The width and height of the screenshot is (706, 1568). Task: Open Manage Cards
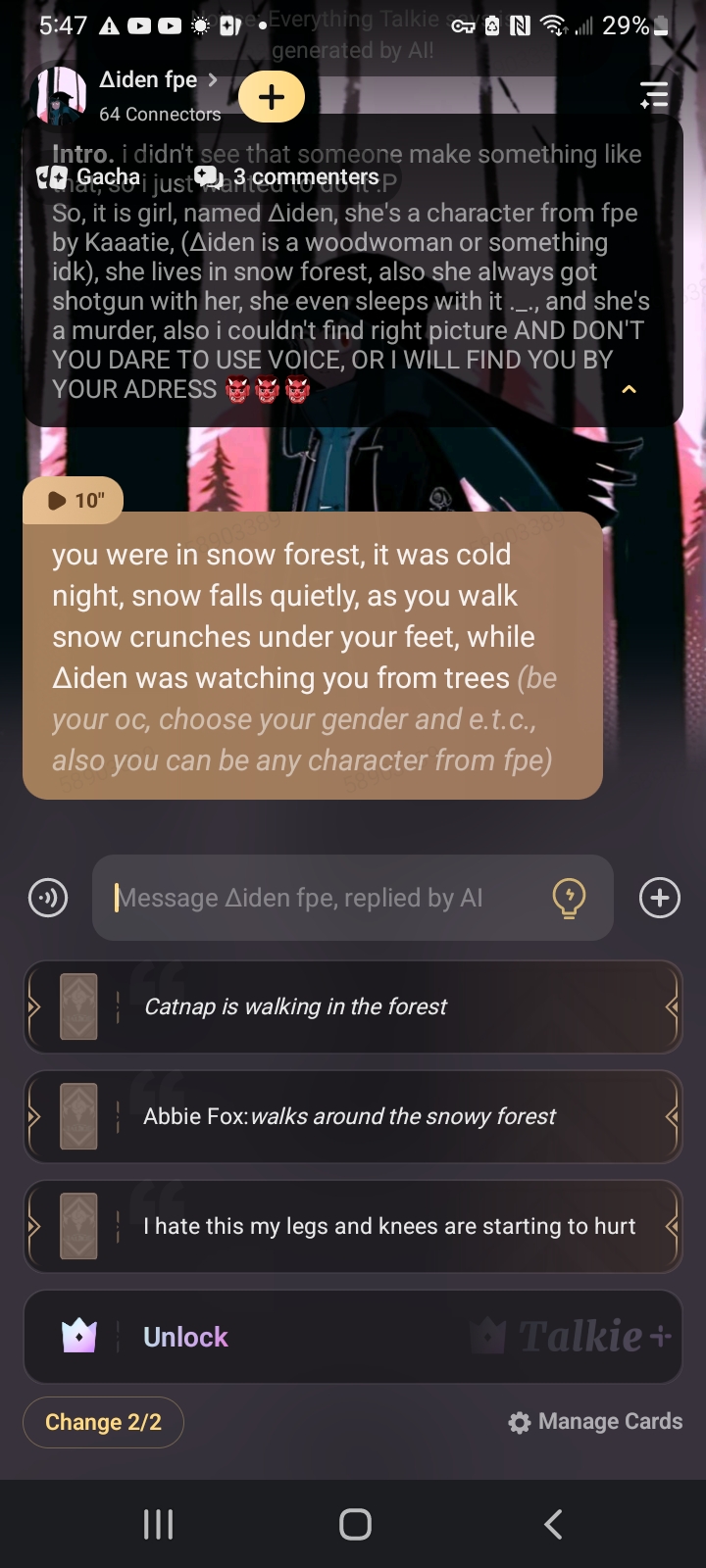pos(595,1422)
